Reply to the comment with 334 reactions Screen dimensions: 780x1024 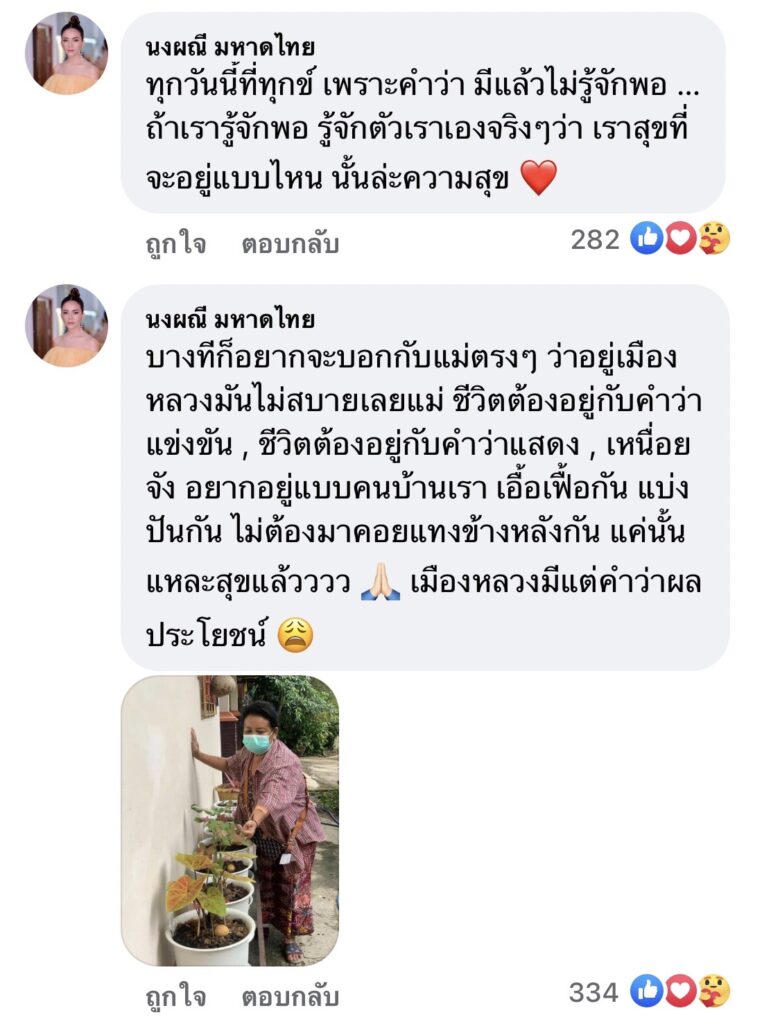click(290, 997)
